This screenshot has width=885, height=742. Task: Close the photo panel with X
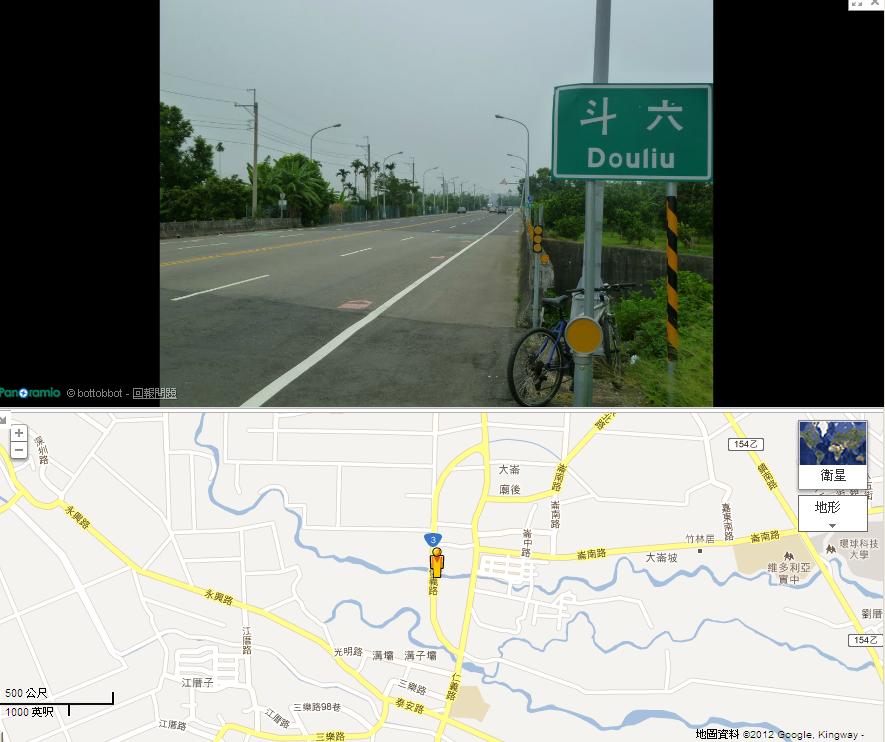876,5
